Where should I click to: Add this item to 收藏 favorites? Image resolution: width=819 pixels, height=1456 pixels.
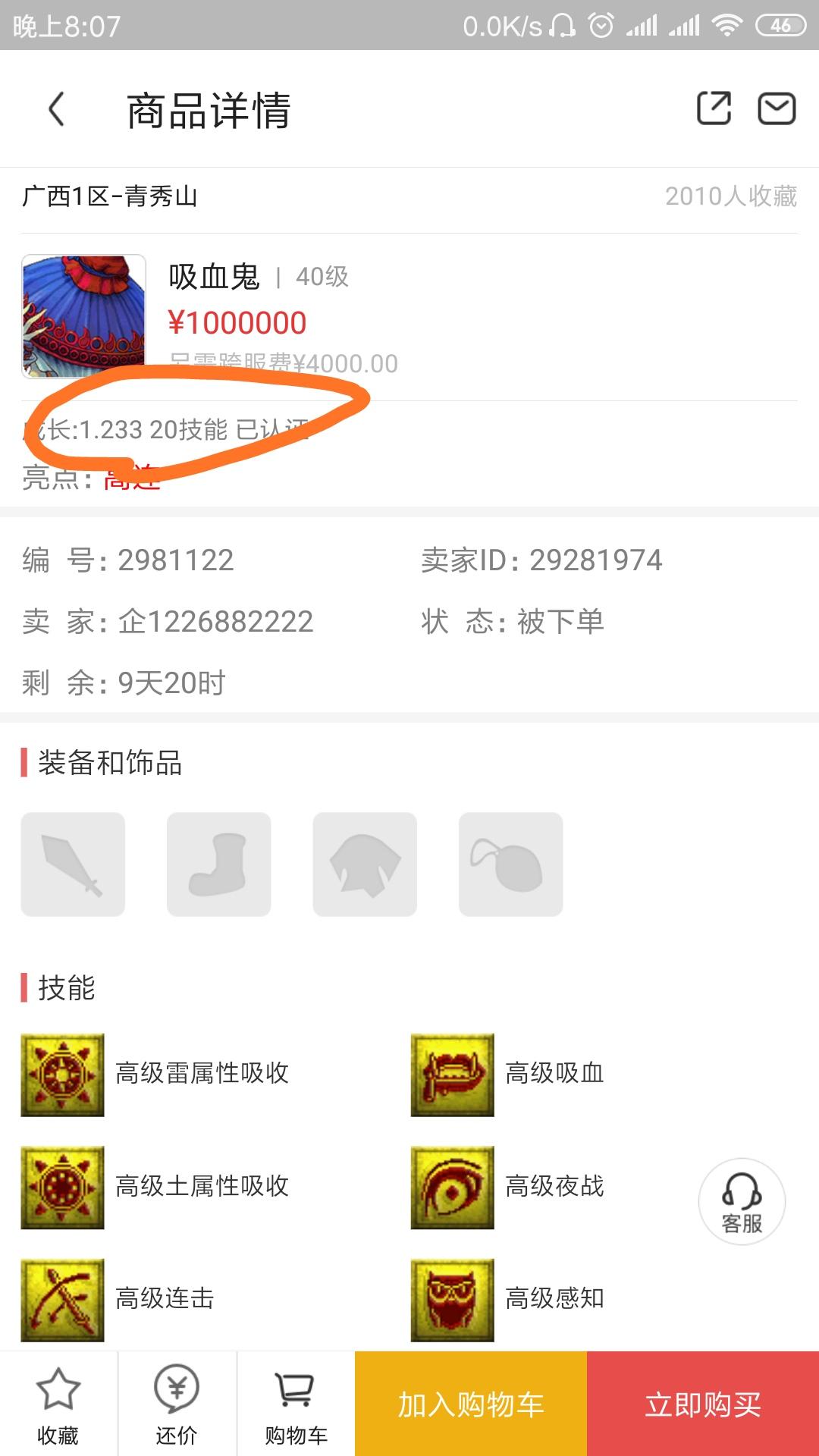click(x=58, y=1404)
